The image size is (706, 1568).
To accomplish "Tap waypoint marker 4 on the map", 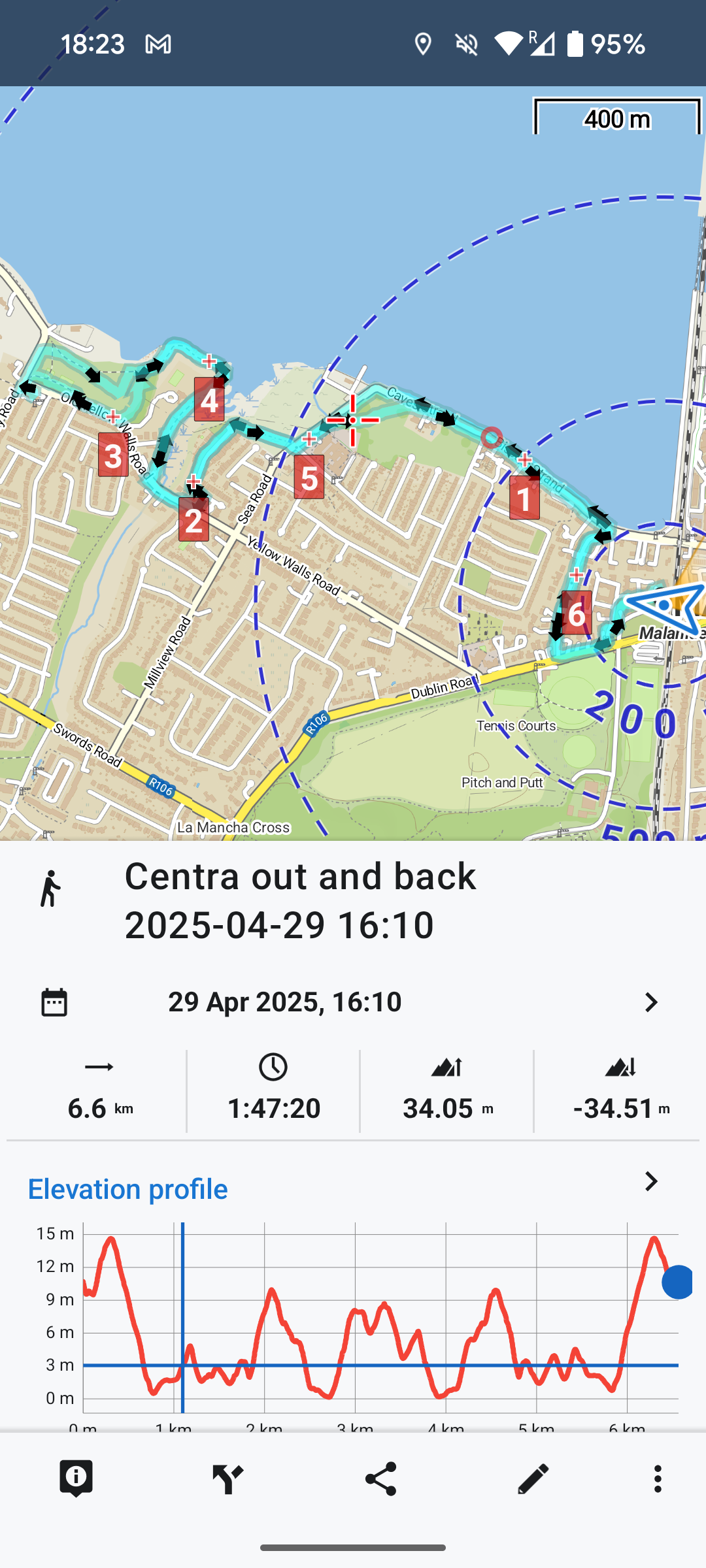I will [x=209, y=399].
